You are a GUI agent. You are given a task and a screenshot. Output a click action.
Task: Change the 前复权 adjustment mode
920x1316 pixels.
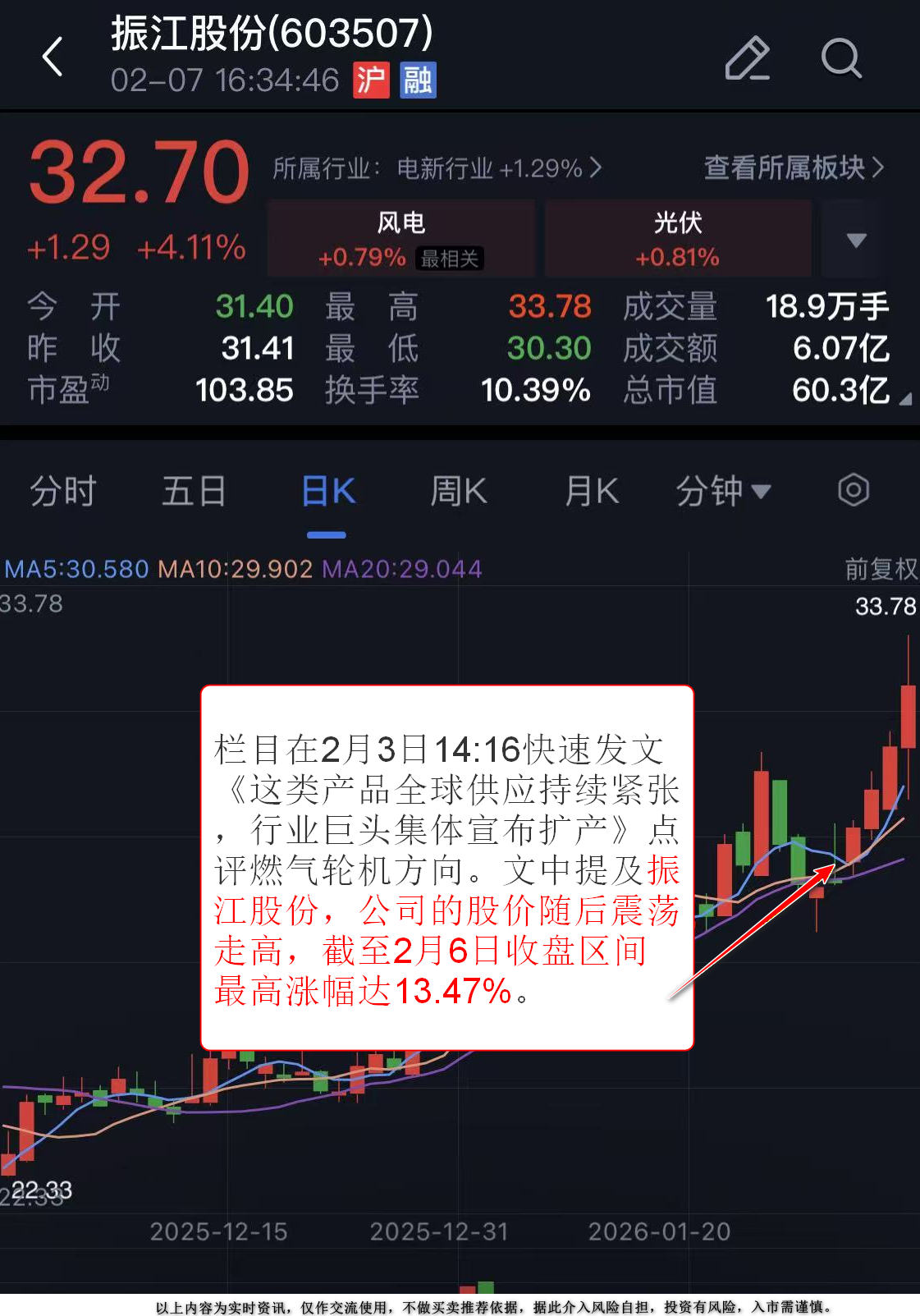click(x=881, y=568)
